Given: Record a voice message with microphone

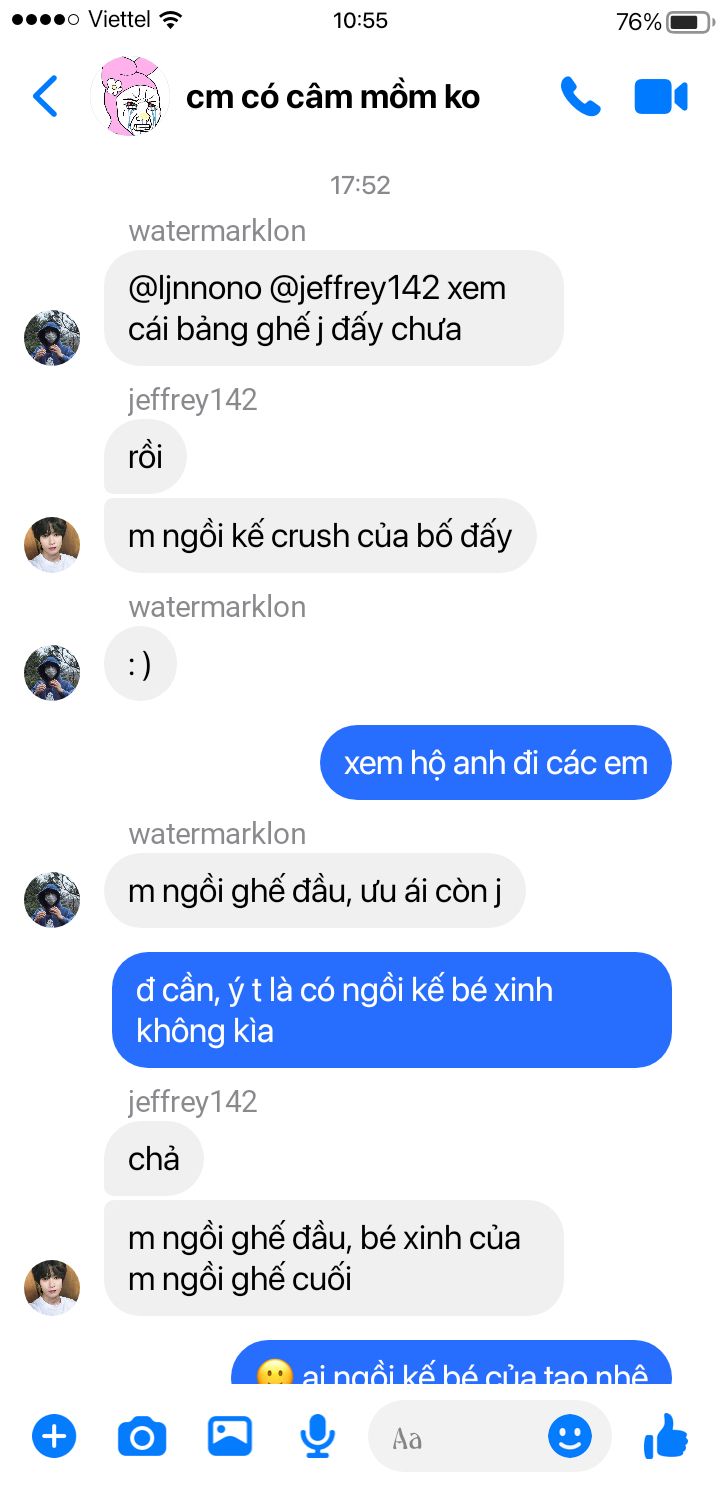Looking at the screenshot, I should tap(318, 1437).
